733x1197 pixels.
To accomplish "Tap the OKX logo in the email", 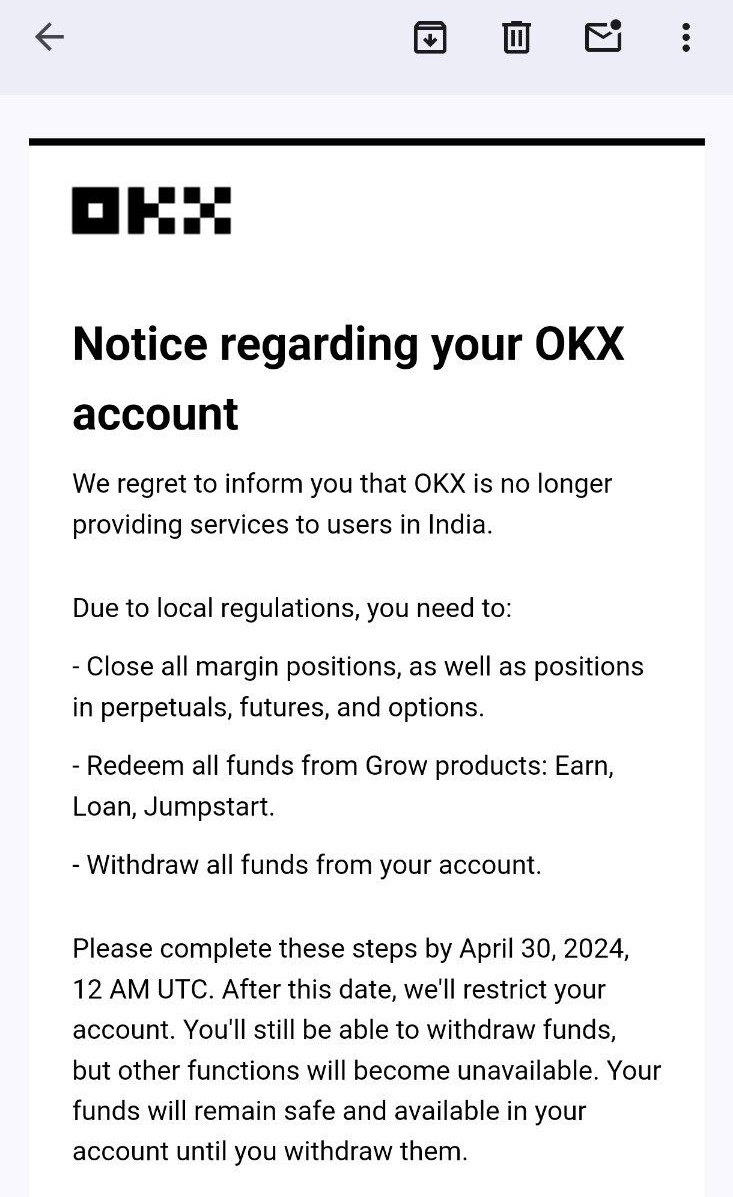I will (x=151, y=209).
